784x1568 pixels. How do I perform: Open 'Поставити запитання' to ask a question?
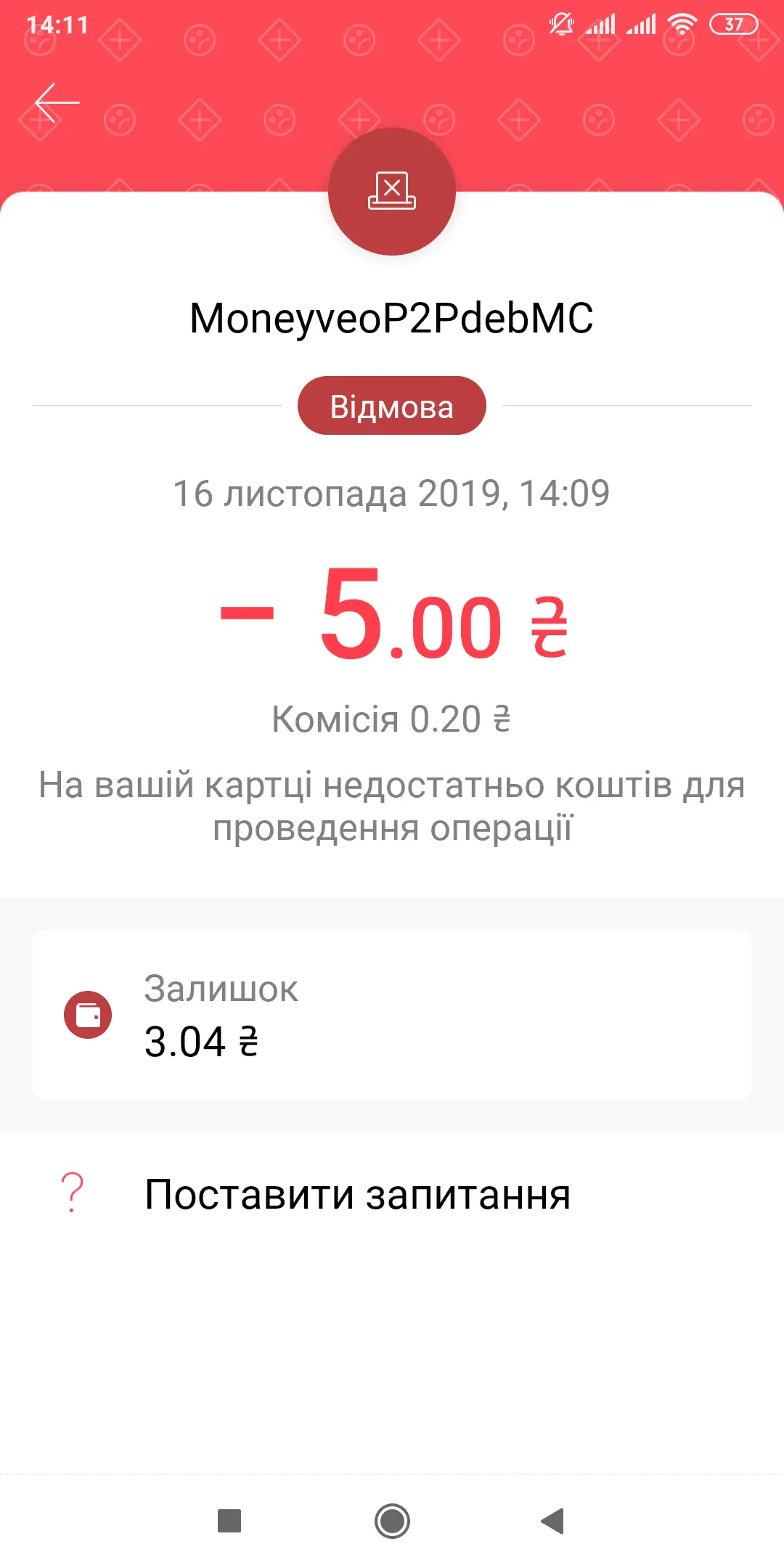tap(357, 1194)
